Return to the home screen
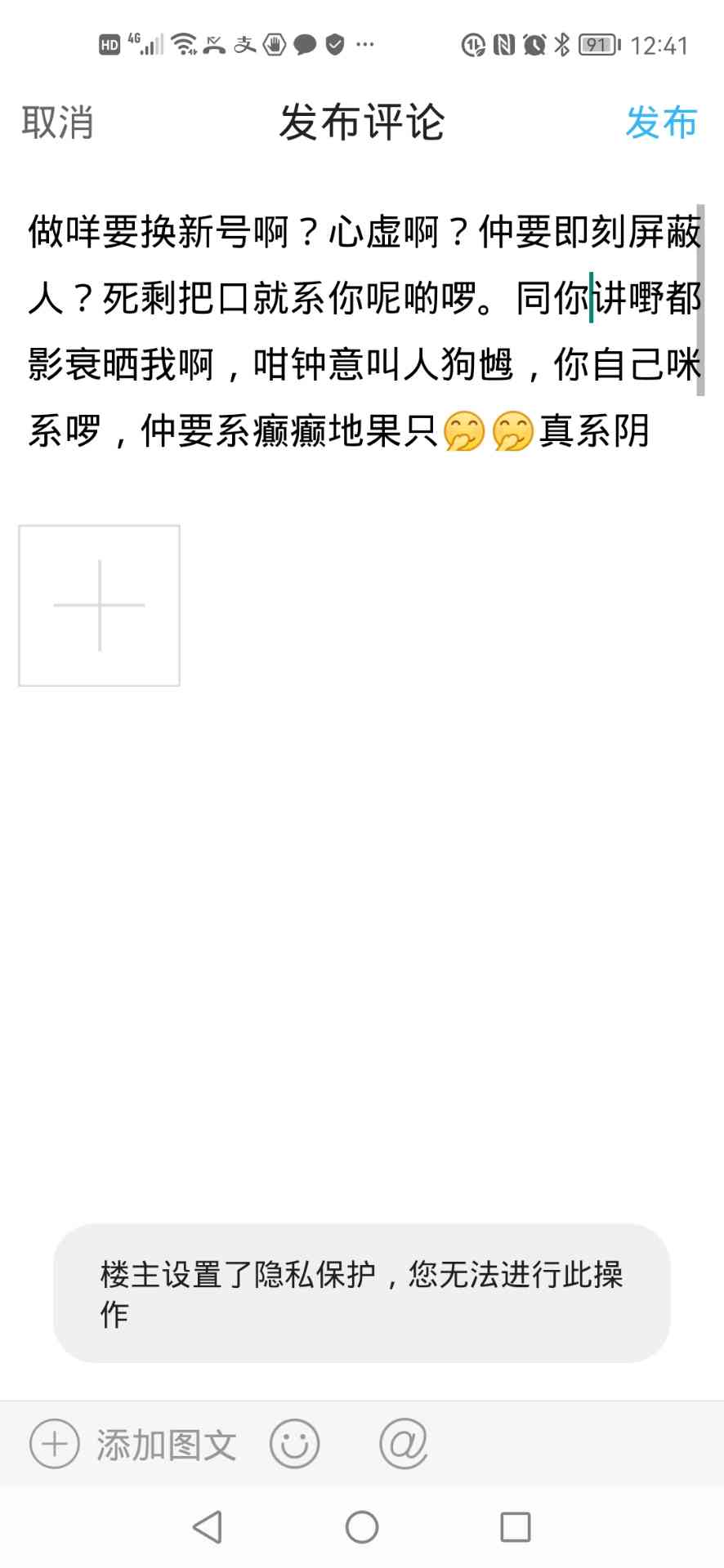724x1568 pixels. 362,1526
